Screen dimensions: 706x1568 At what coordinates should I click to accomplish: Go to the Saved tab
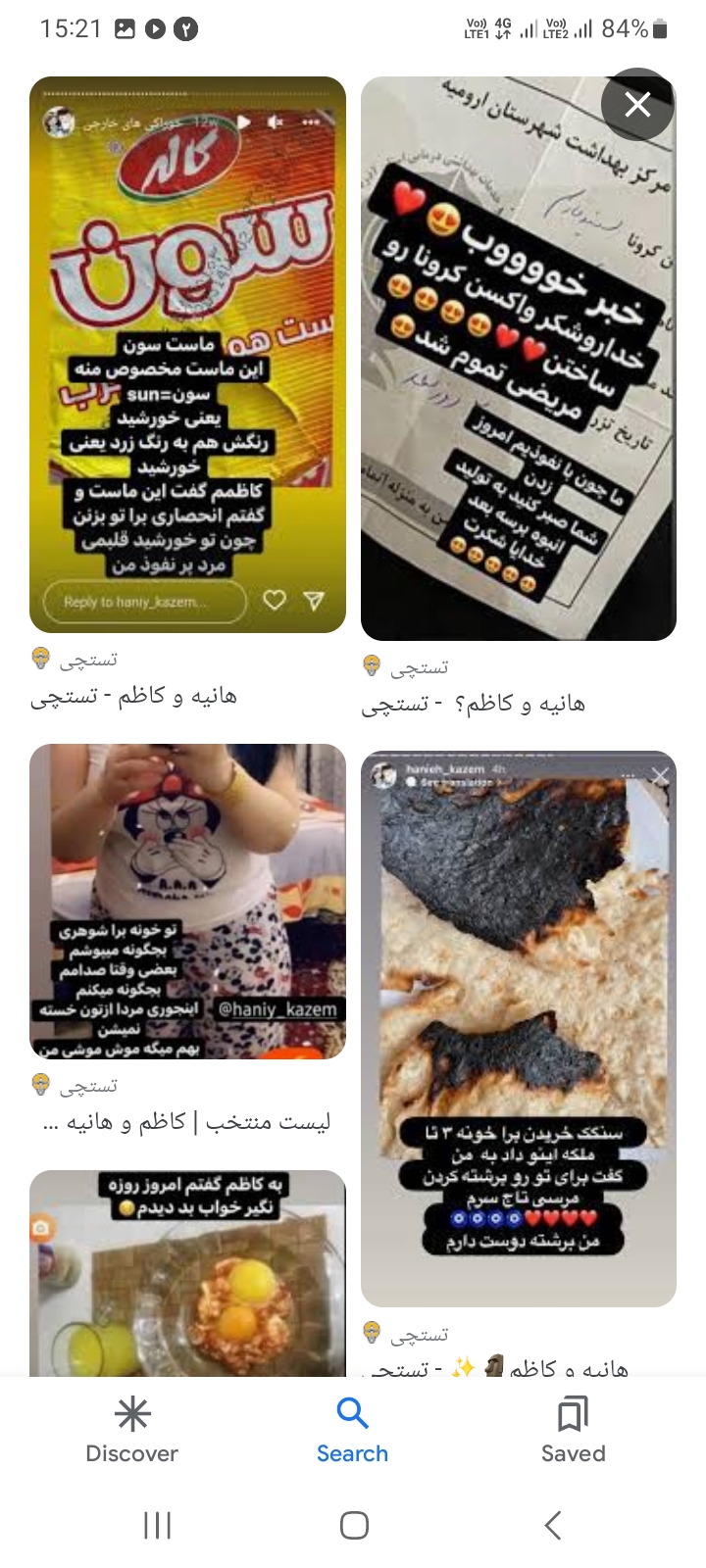click(x=573, y=1431)
